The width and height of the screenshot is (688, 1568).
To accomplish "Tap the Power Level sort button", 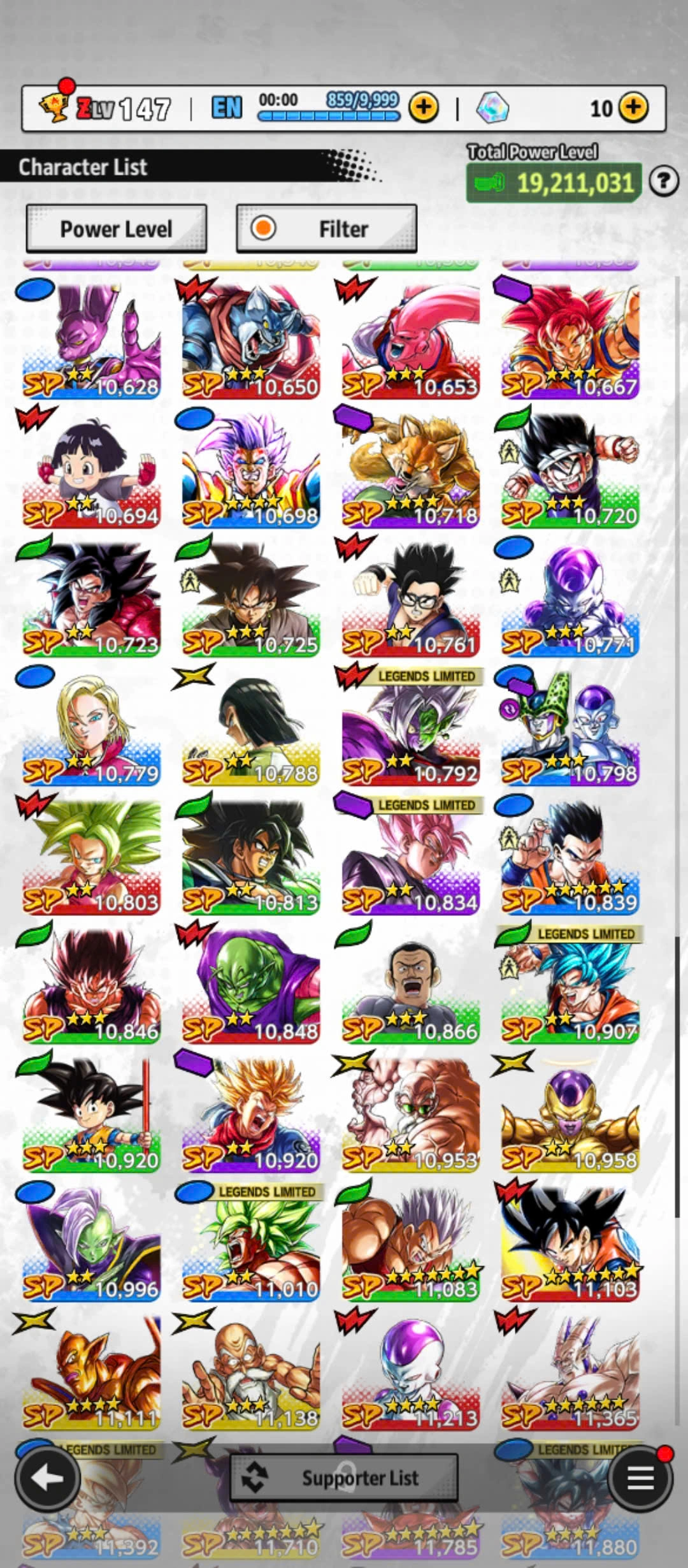I will point(116,228).
